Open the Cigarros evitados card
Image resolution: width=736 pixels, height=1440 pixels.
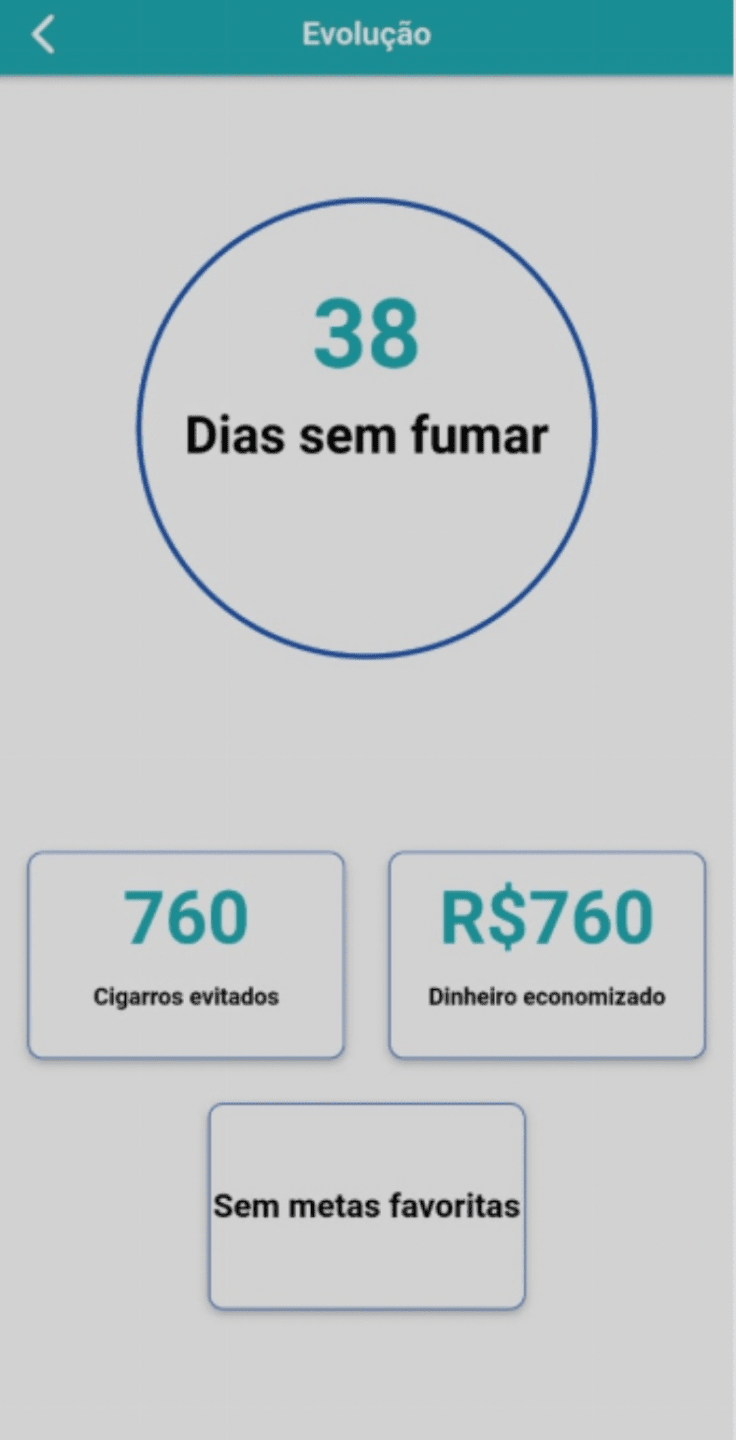click(x=186, y=955)
